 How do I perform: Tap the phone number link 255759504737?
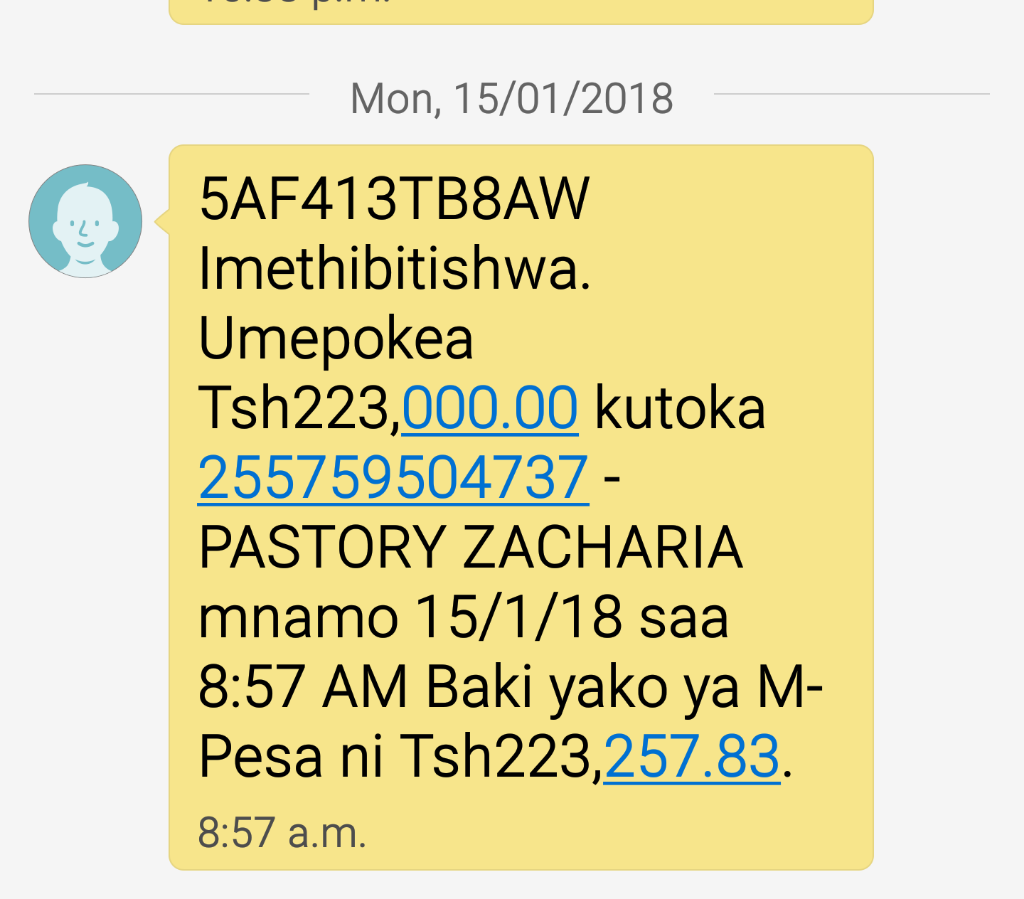(x=393, y=479)
